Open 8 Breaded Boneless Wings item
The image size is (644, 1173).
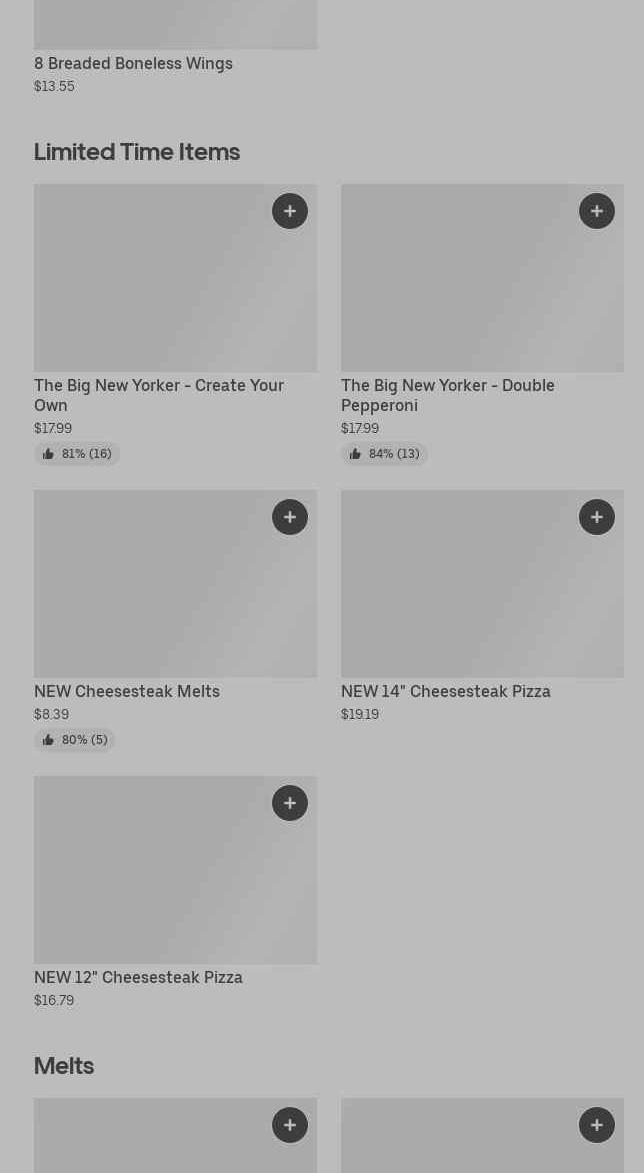click(x=133, y=64)
